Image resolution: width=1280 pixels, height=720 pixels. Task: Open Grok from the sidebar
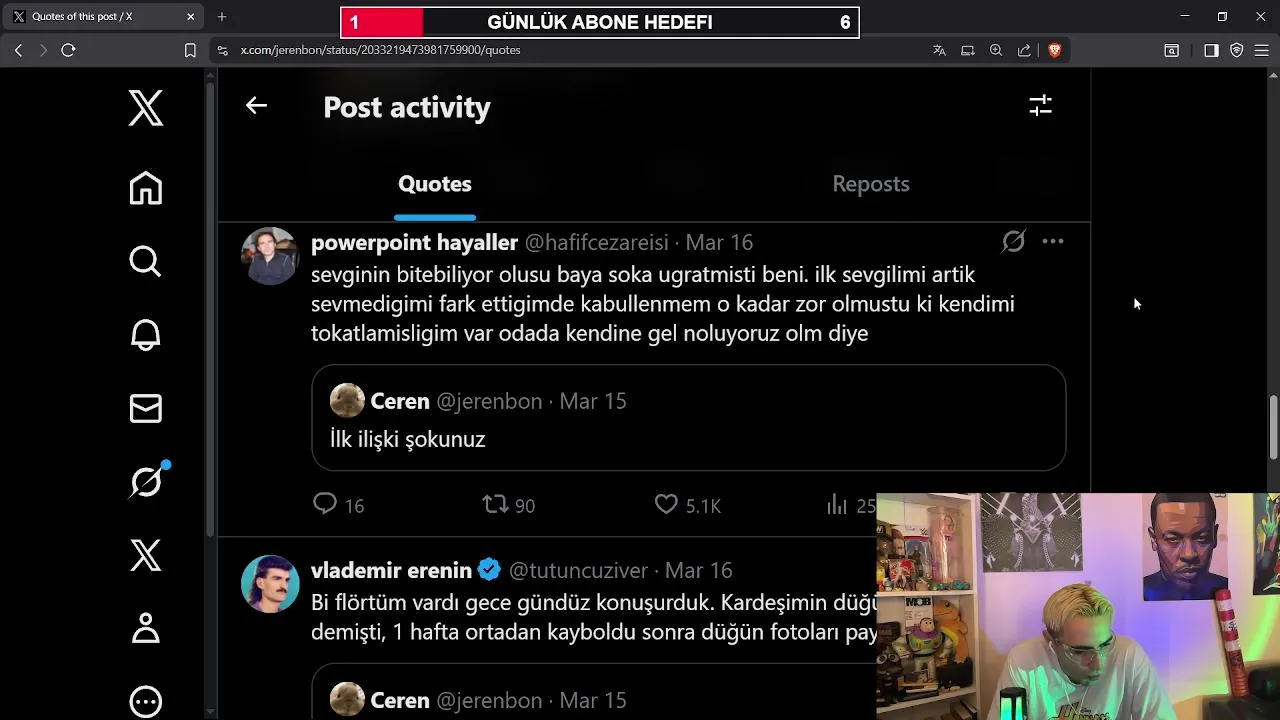click(146, 482)
